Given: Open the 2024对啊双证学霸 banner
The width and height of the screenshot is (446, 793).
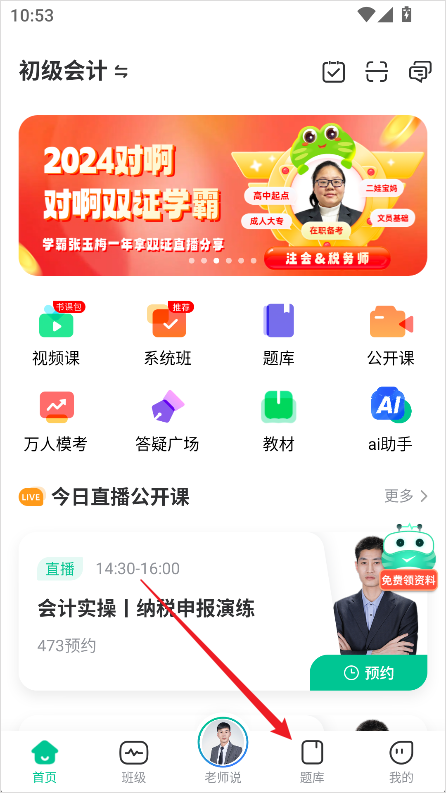Looking at the screenshot, I should [223, 195].
